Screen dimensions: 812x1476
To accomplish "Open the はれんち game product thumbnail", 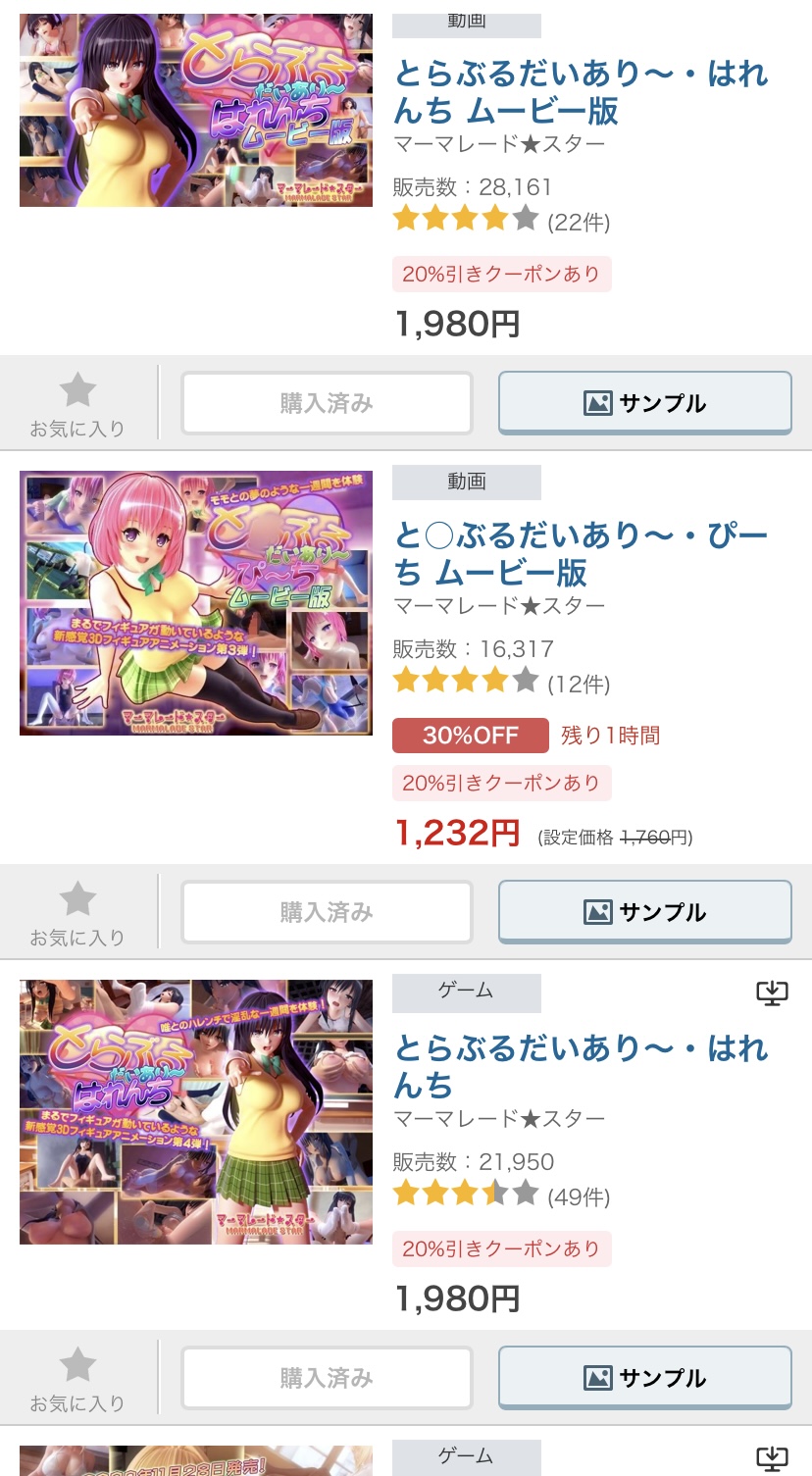I will (196, 1112).
